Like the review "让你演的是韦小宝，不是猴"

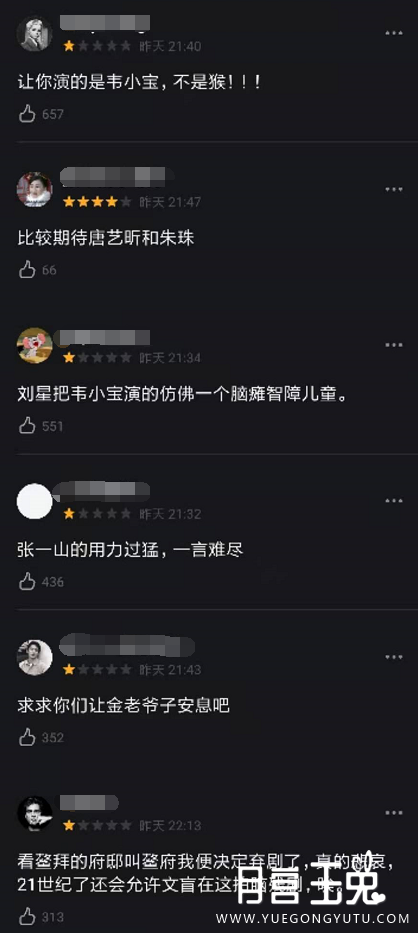pyautogui.click(x=27, y=114)
